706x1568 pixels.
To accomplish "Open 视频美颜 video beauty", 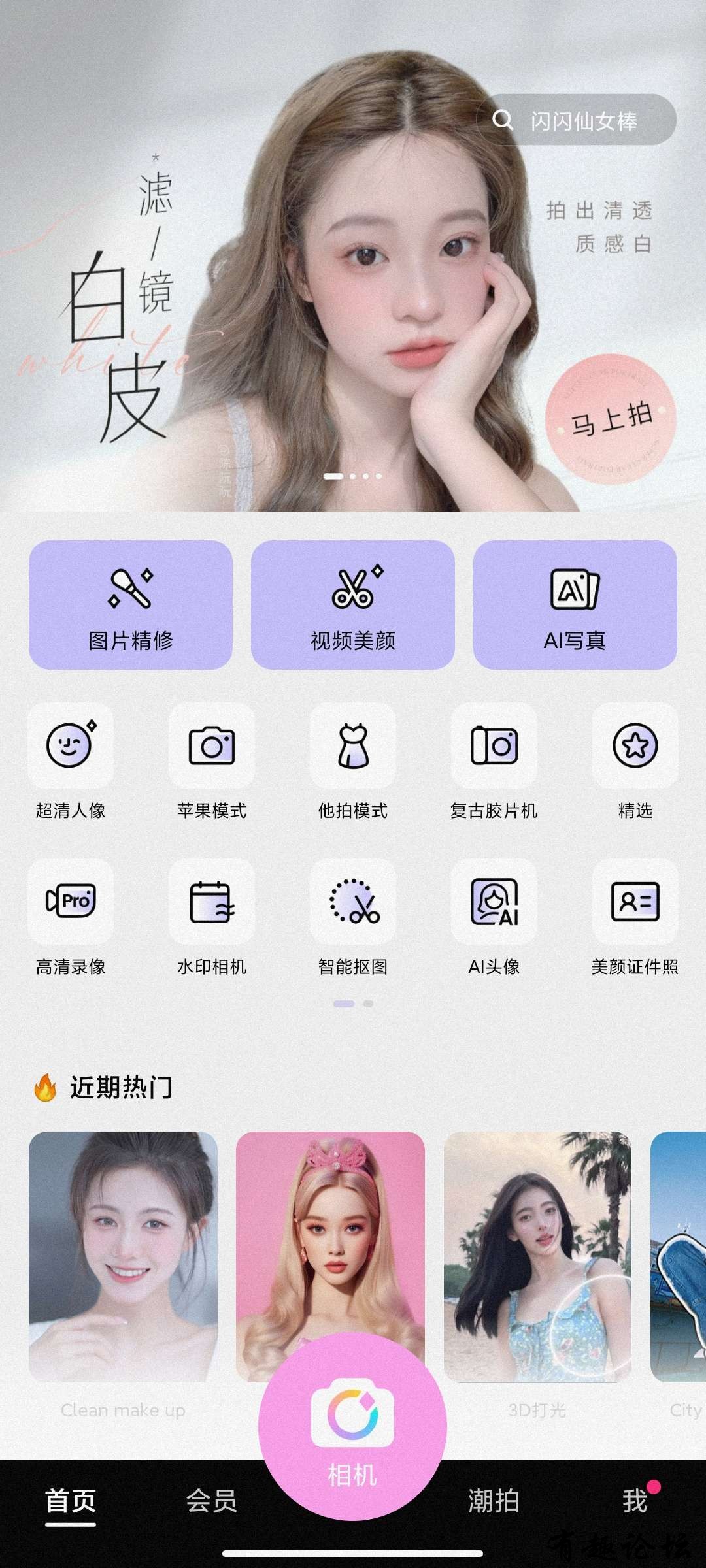I will click(x=353, y=604).
